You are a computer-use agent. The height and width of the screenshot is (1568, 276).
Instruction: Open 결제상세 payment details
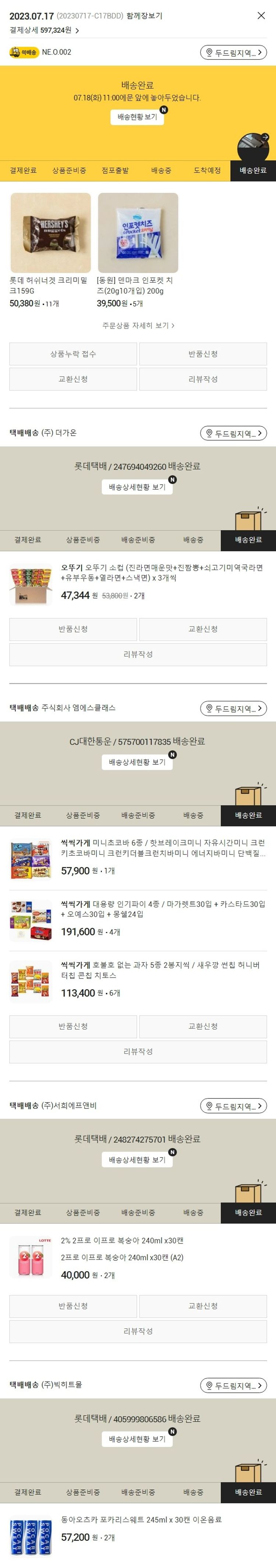tap(44, 30)
